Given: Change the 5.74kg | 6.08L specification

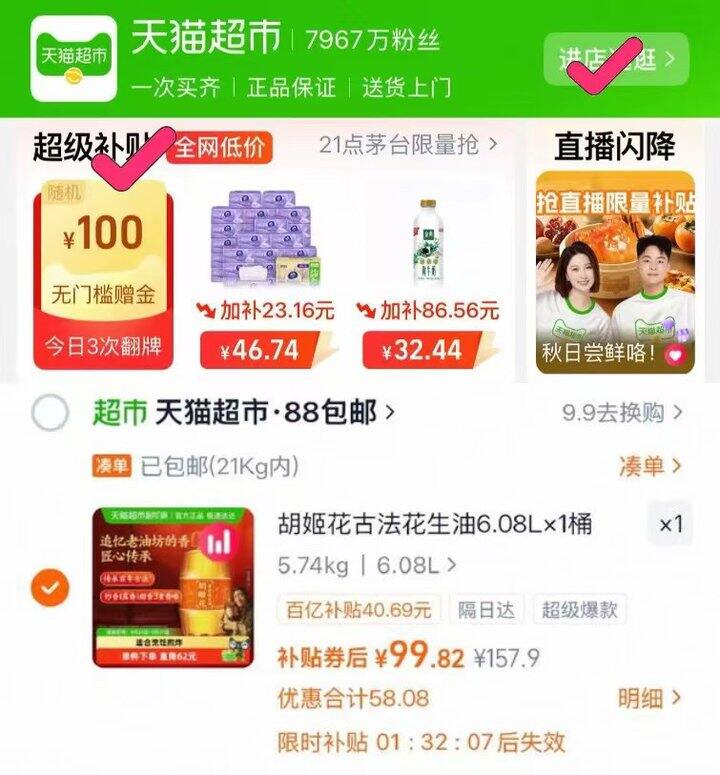Looking at the screenshot, I should click(x=366, y=565).
